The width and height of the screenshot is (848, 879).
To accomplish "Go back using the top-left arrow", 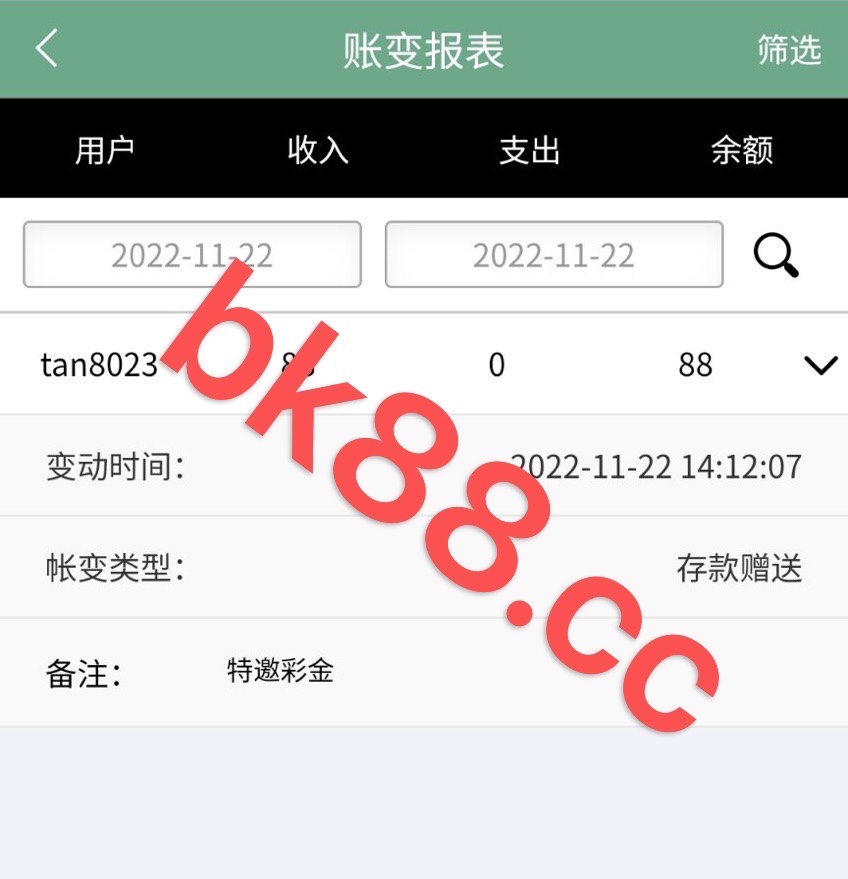I will (47, 49).
